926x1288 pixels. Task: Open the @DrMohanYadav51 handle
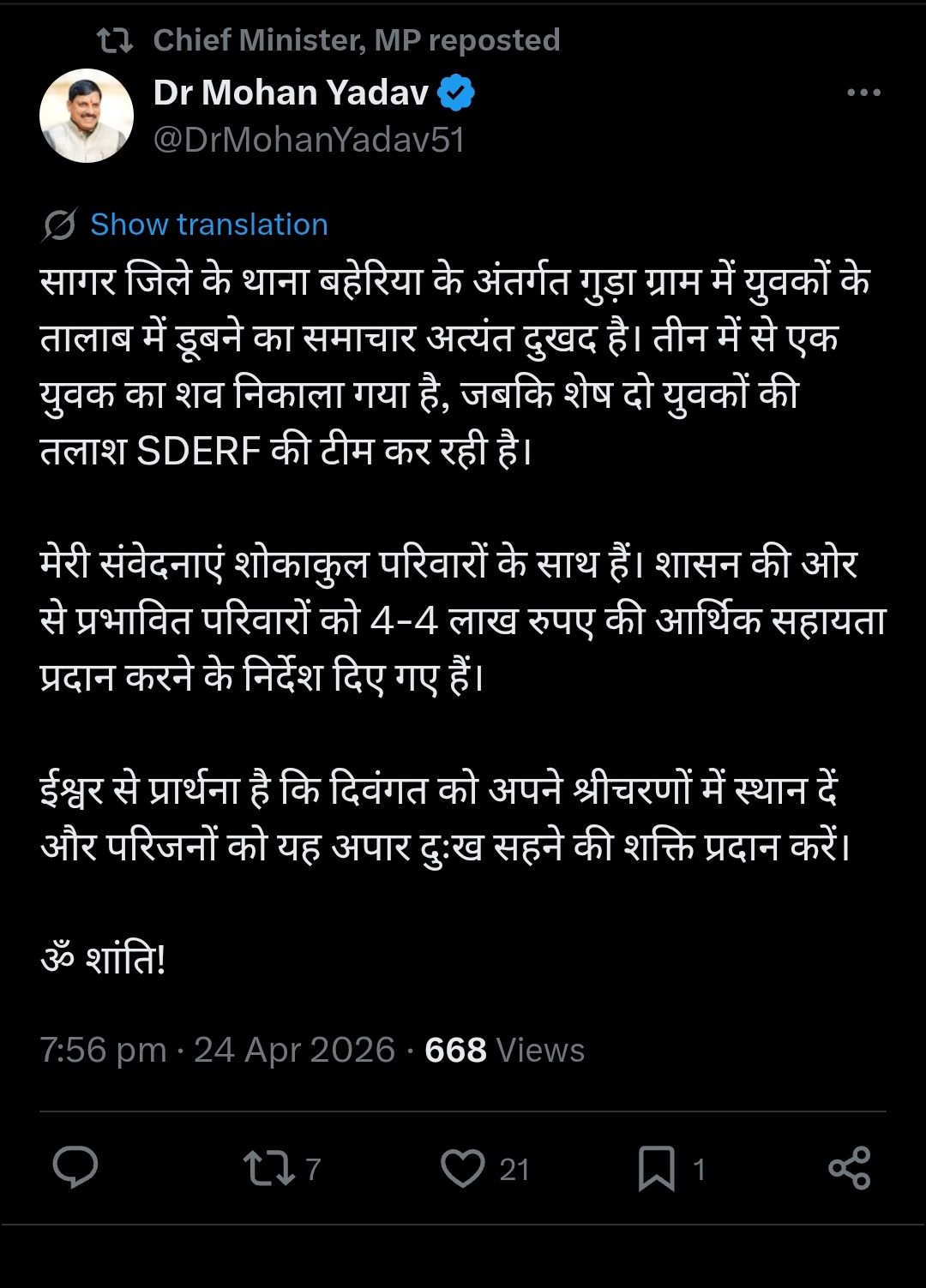(309, 140)
